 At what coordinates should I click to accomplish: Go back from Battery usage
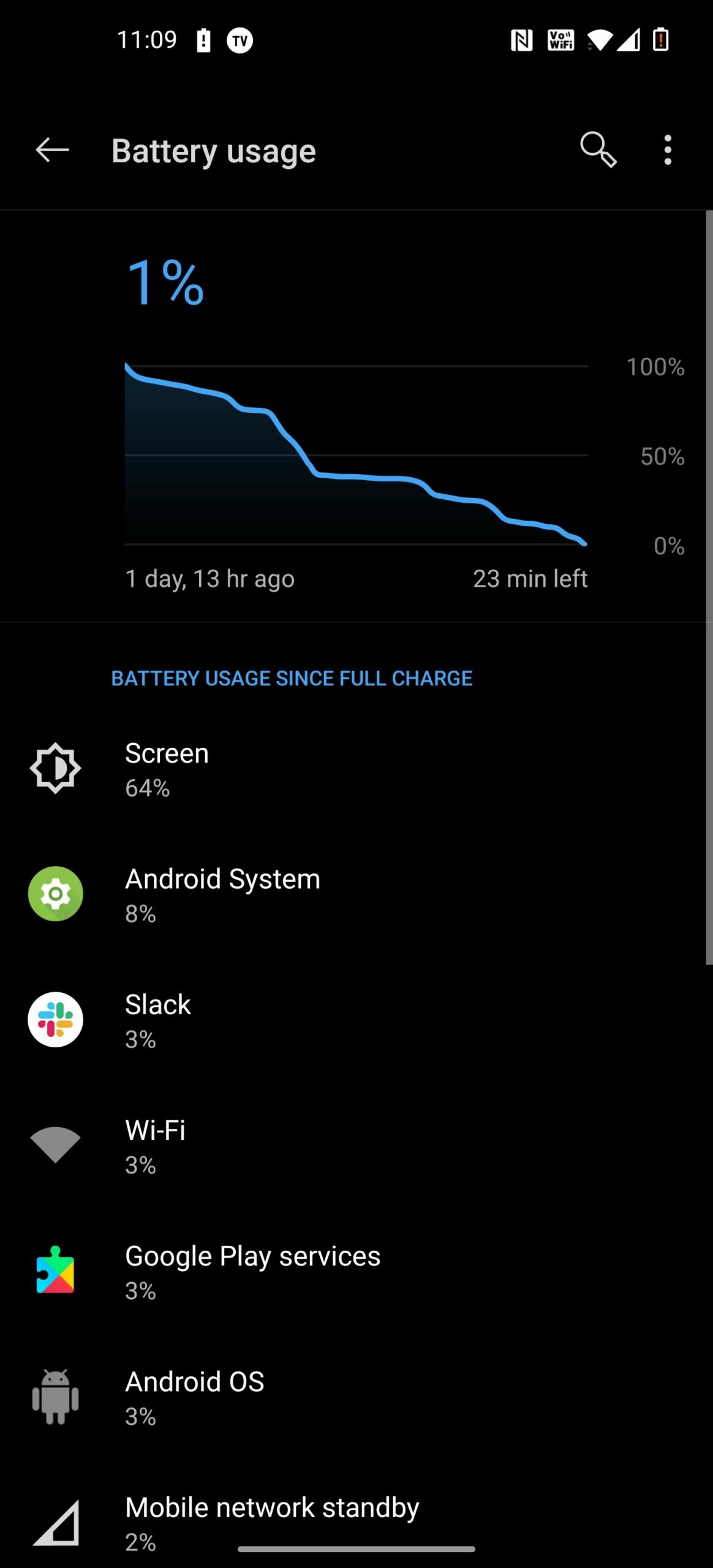pyautogui.click(x=52, y=150)
